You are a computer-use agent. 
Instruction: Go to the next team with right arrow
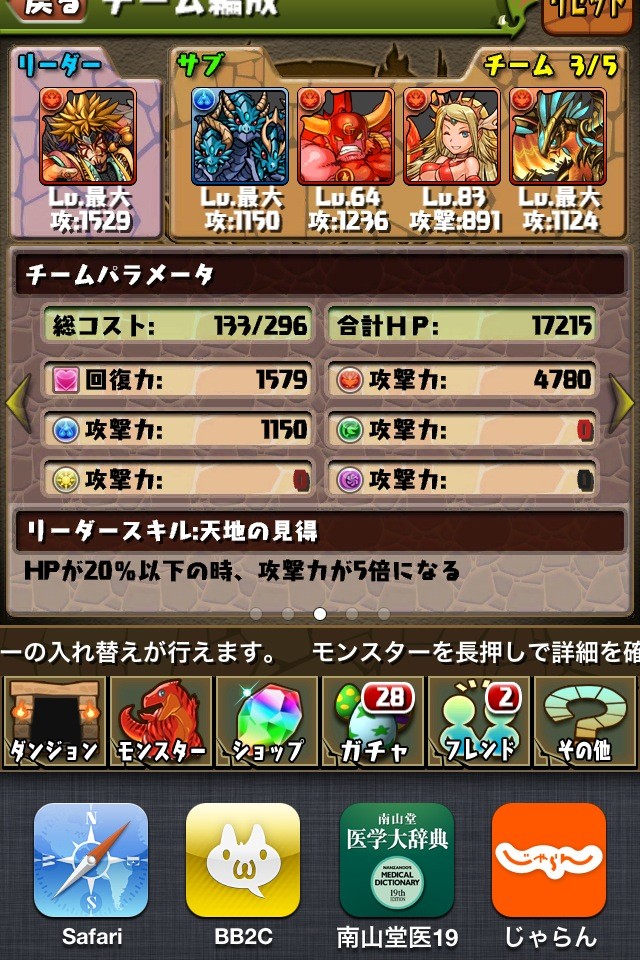tap(624, 403)
